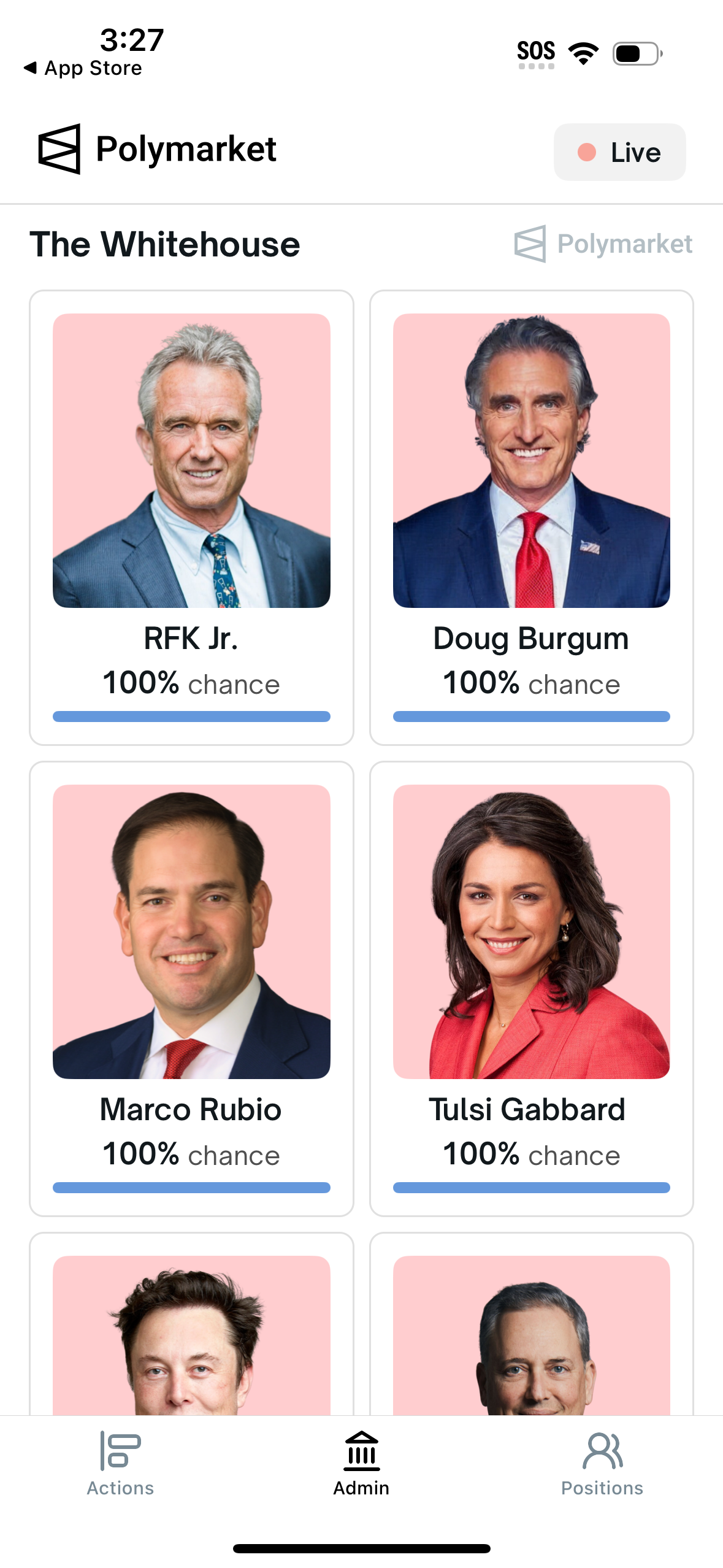View the Tulsi Gabbard card
Image resolution: width=723 pixels, height=1568 pixels.
(531, 988)
